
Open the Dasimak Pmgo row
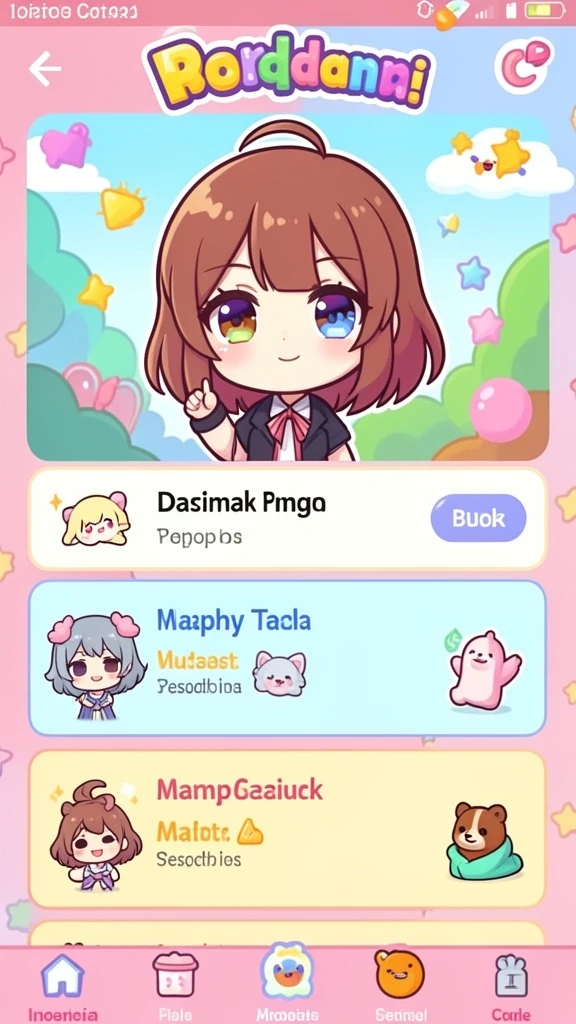[287, 519]
